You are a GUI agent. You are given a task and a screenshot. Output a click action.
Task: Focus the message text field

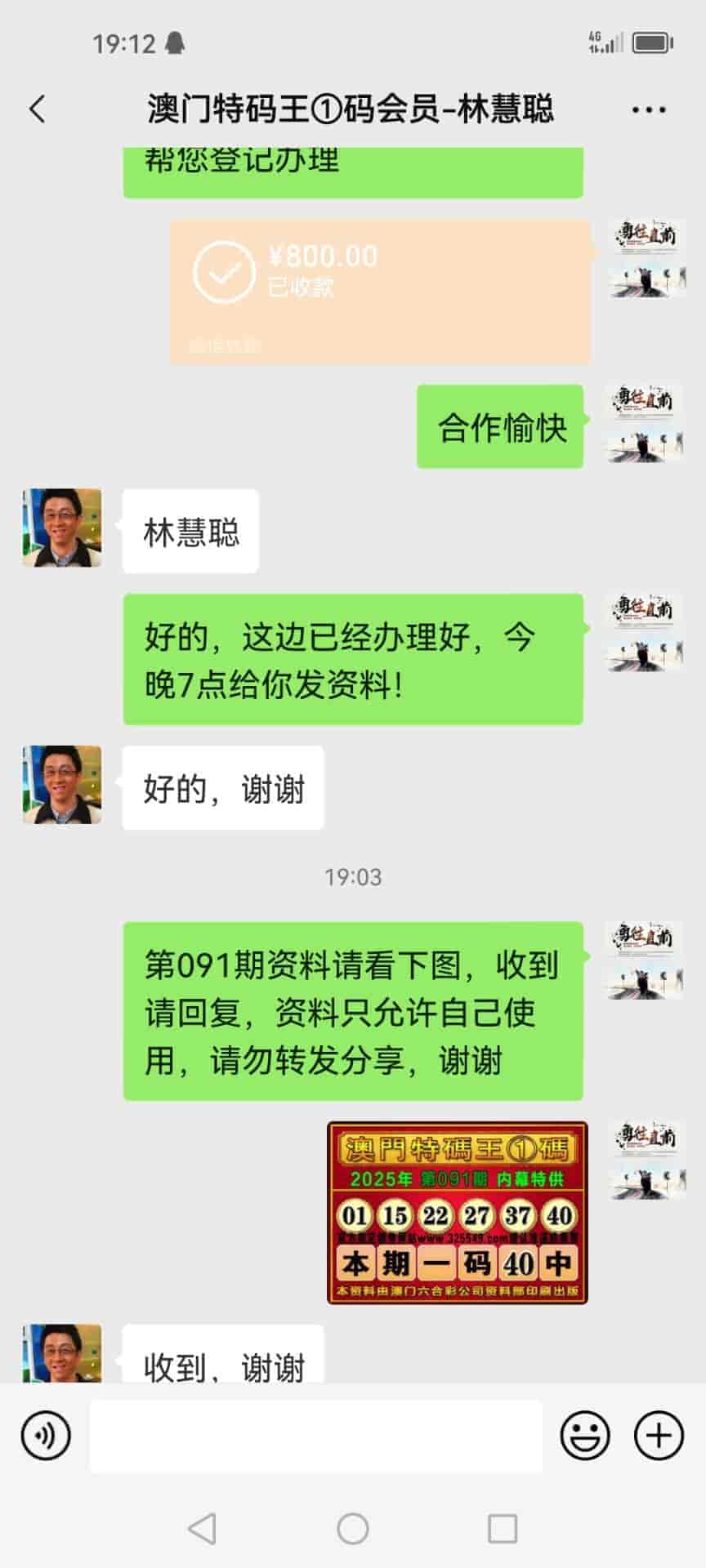(315, 1436)
